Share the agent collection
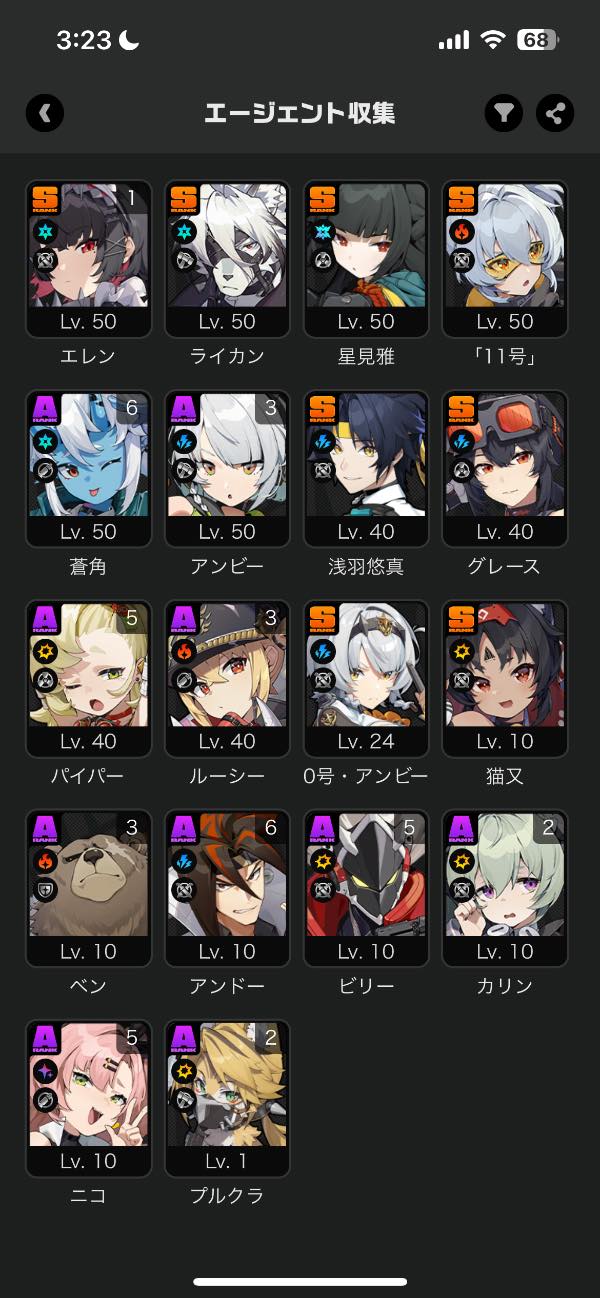Screen dimensions: 600x1298 pyautogui.click(x=555, y=113)
